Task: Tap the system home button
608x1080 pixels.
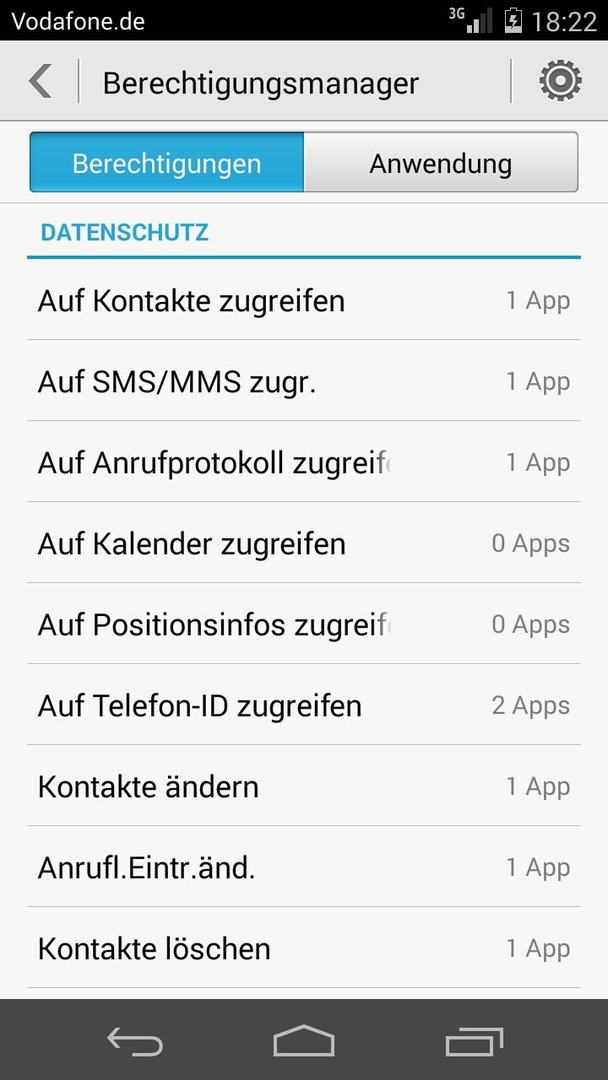Action: pyautogui.click(x=304, y=1040)
